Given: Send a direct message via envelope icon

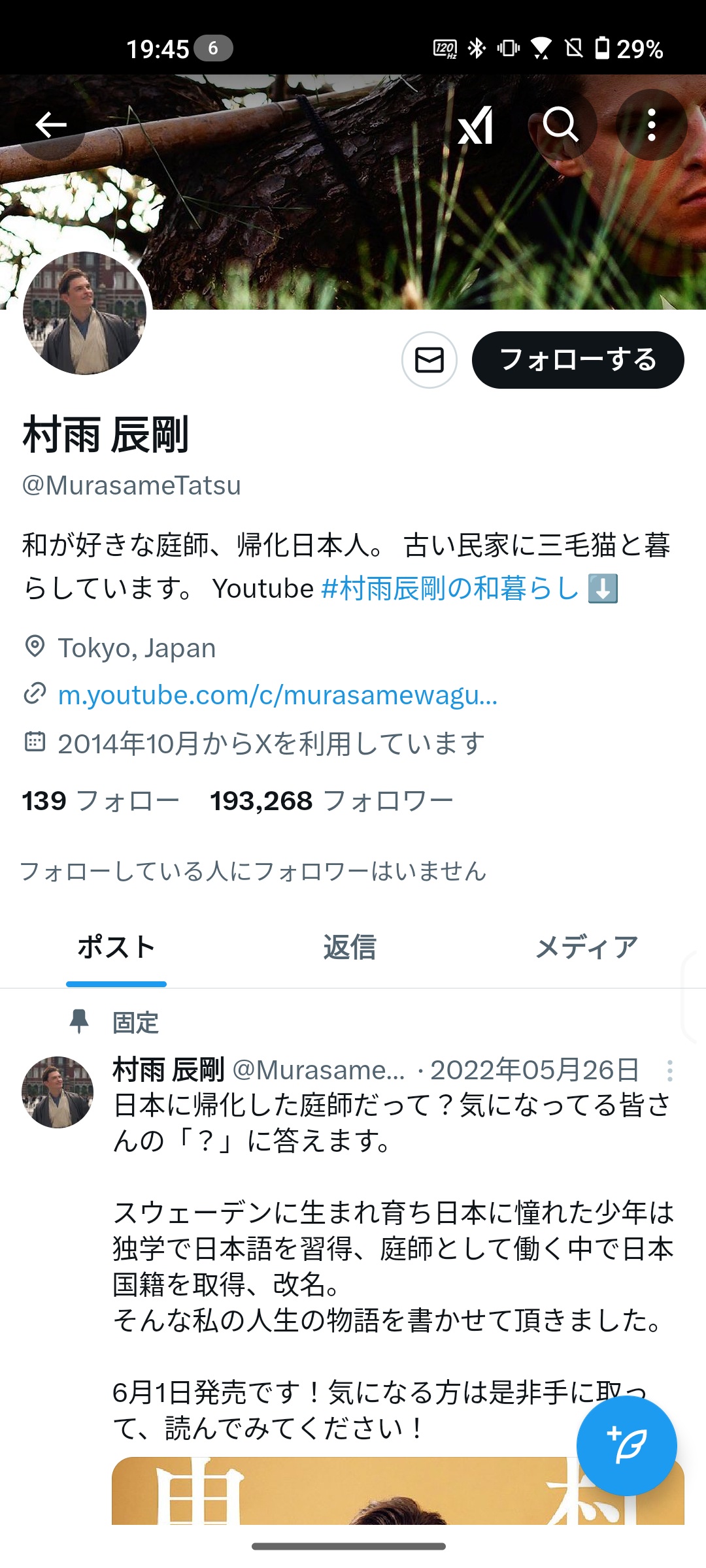Looking at the screenshot, I should 429,360.
